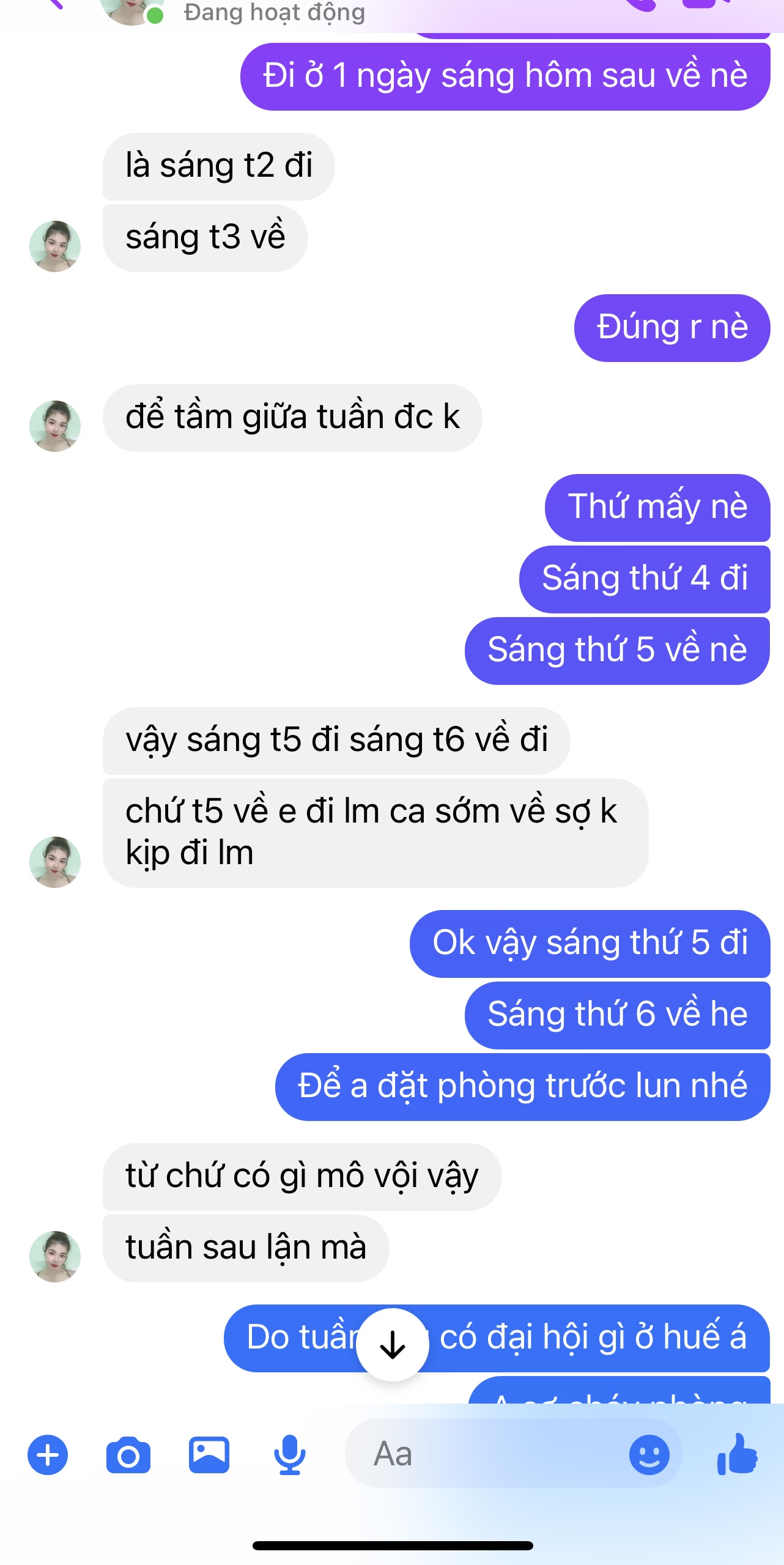The image size is (784, 1565).
Task: Open the plus attachments menu
Action: pos(48,1454)
